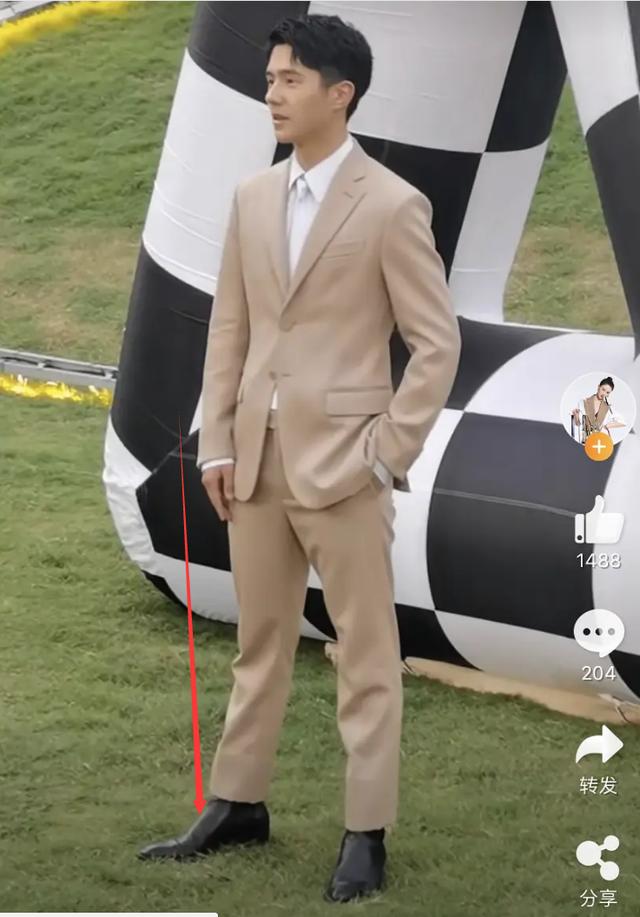Open the video creator's avatar profile
This screenshot has width=640, height=917.
pos(597,407)
